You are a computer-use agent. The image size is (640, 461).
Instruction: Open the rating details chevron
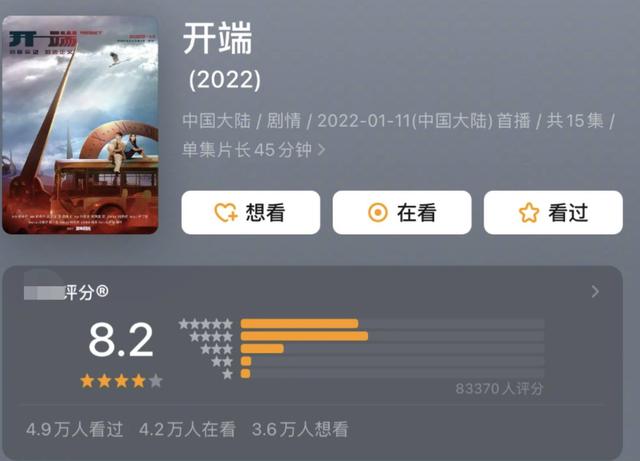click(x=596, y=292)
